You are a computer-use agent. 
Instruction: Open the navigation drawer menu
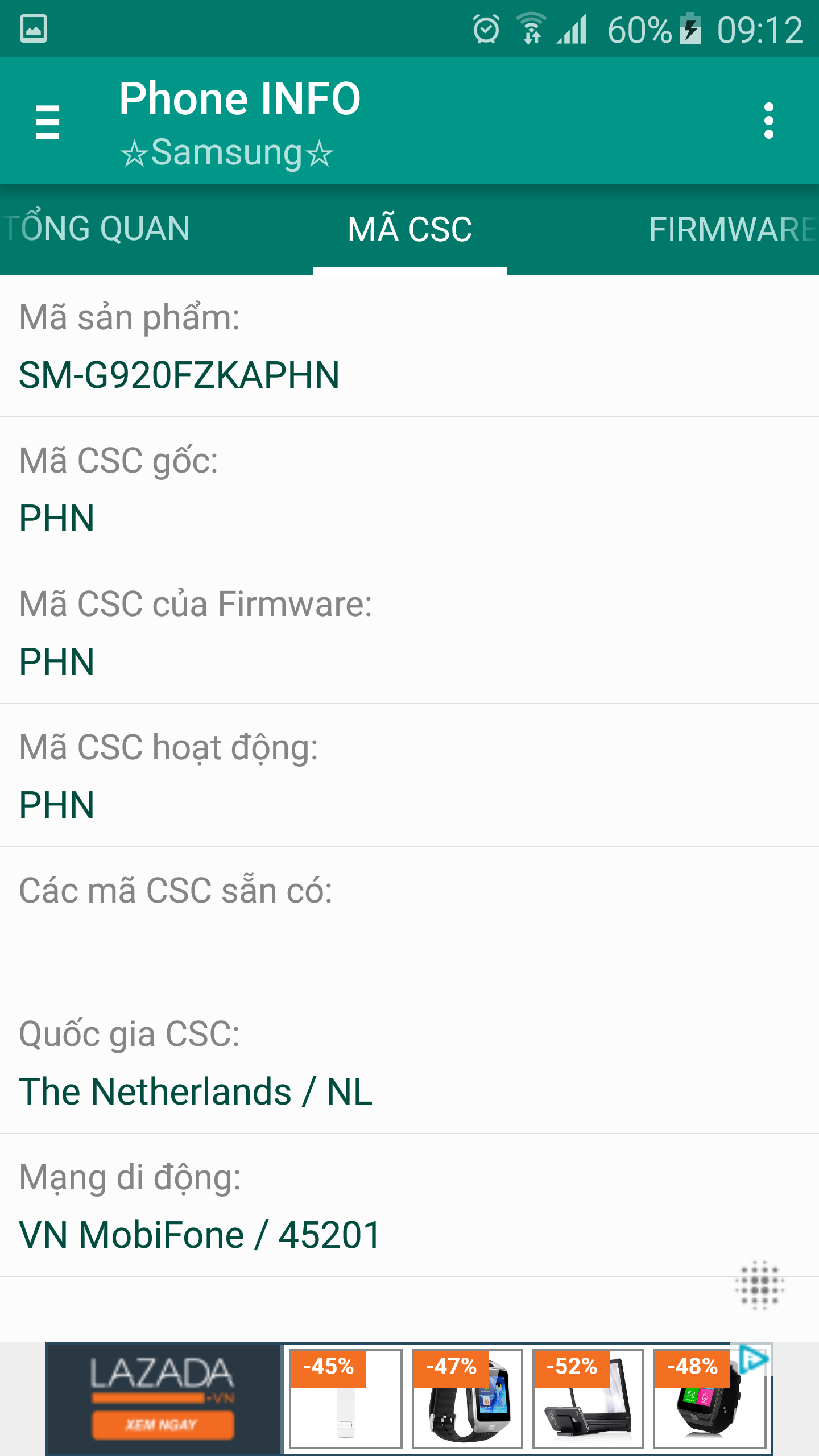coord(48,121)
